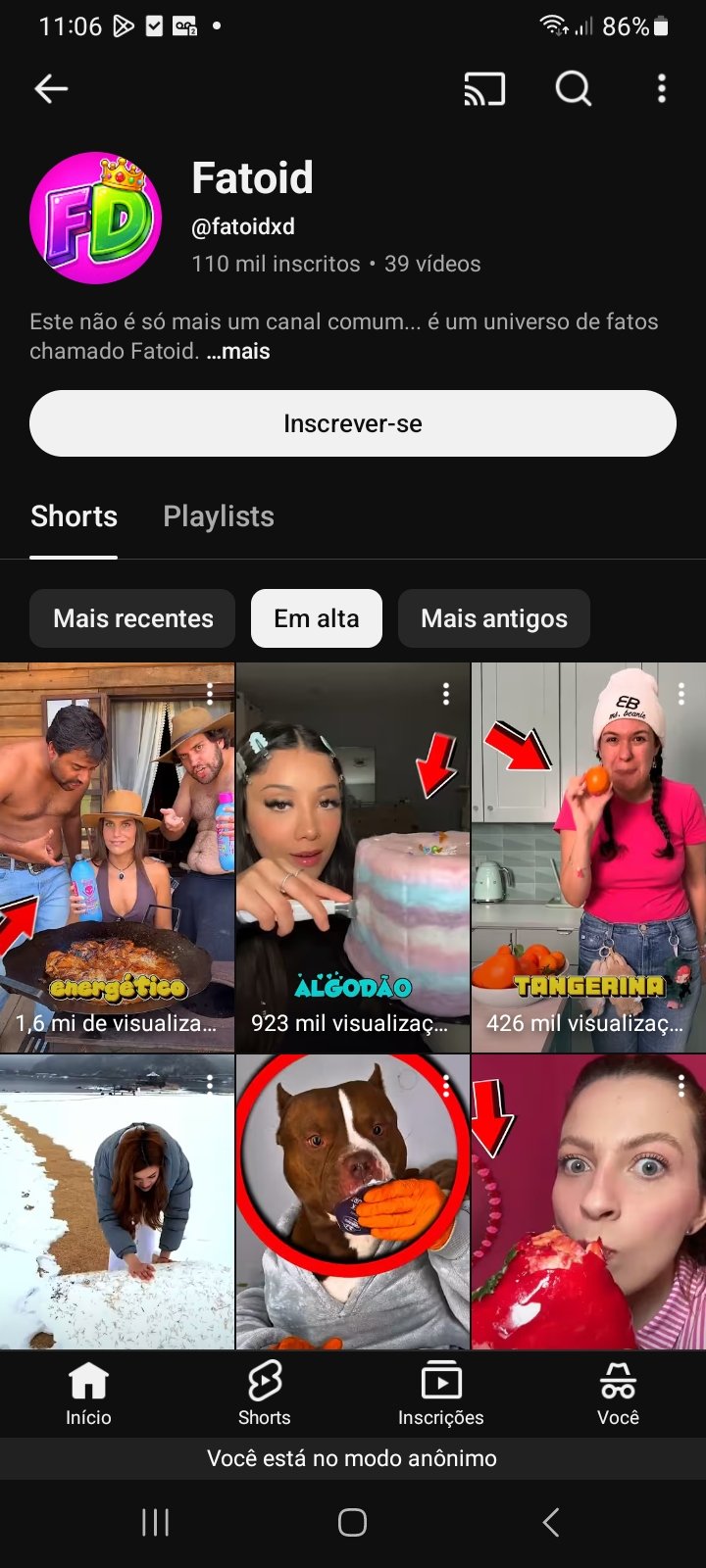
Task: Open options menu on the Tangerina short
Action: tap(681, 694)
